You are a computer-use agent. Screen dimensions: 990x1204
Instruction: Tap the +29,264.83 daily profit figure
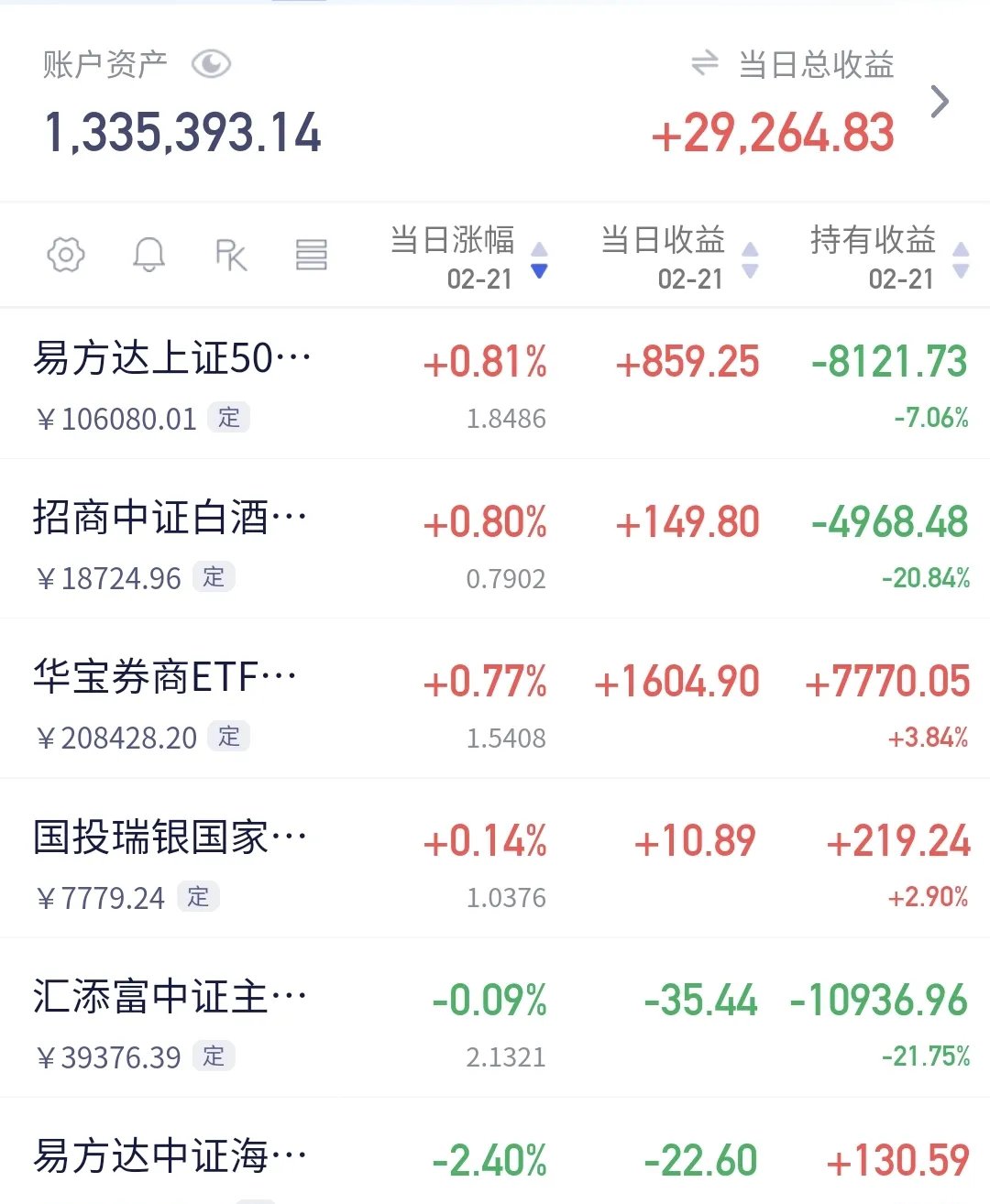(775, 133)
